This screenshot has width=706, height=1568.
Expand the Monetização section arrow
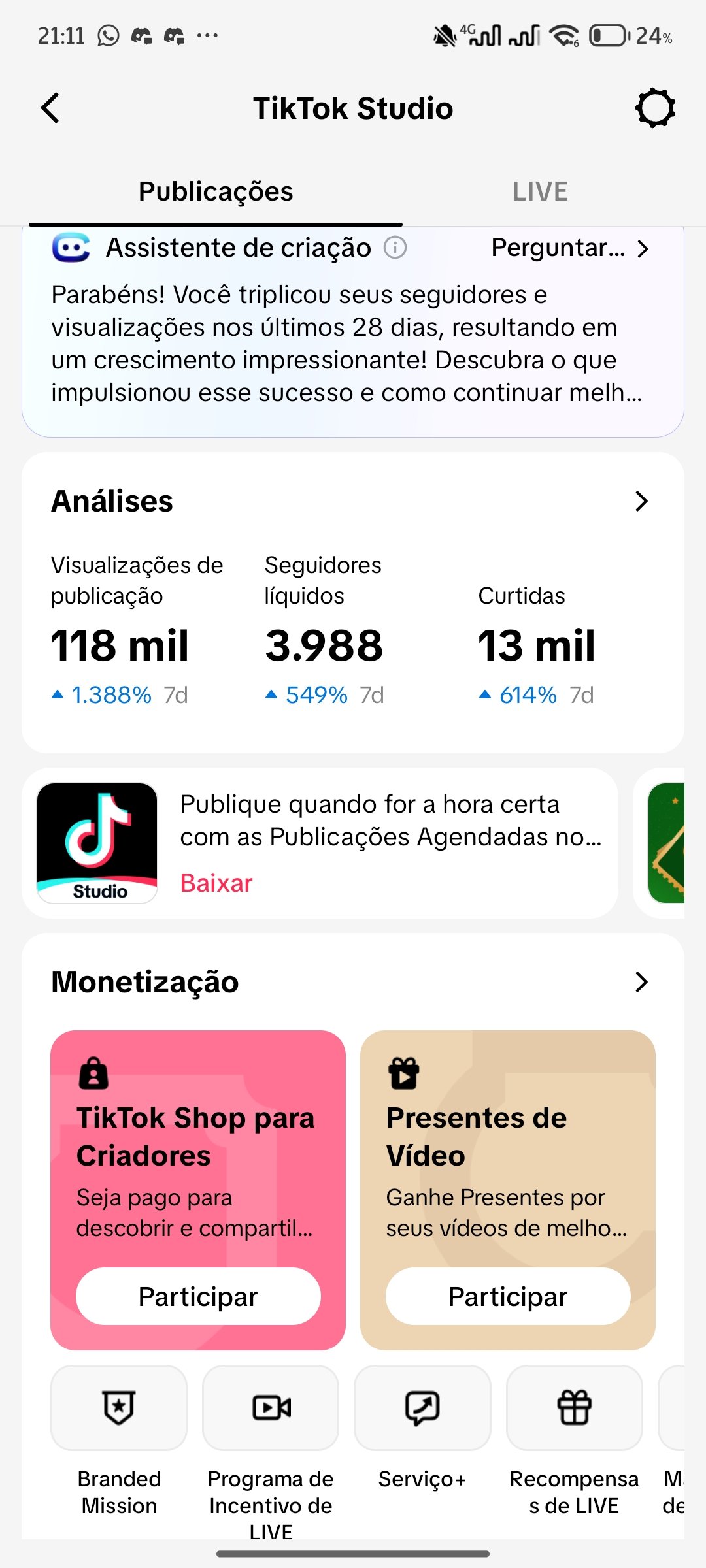pyautogui.click(x=641, y=982)
